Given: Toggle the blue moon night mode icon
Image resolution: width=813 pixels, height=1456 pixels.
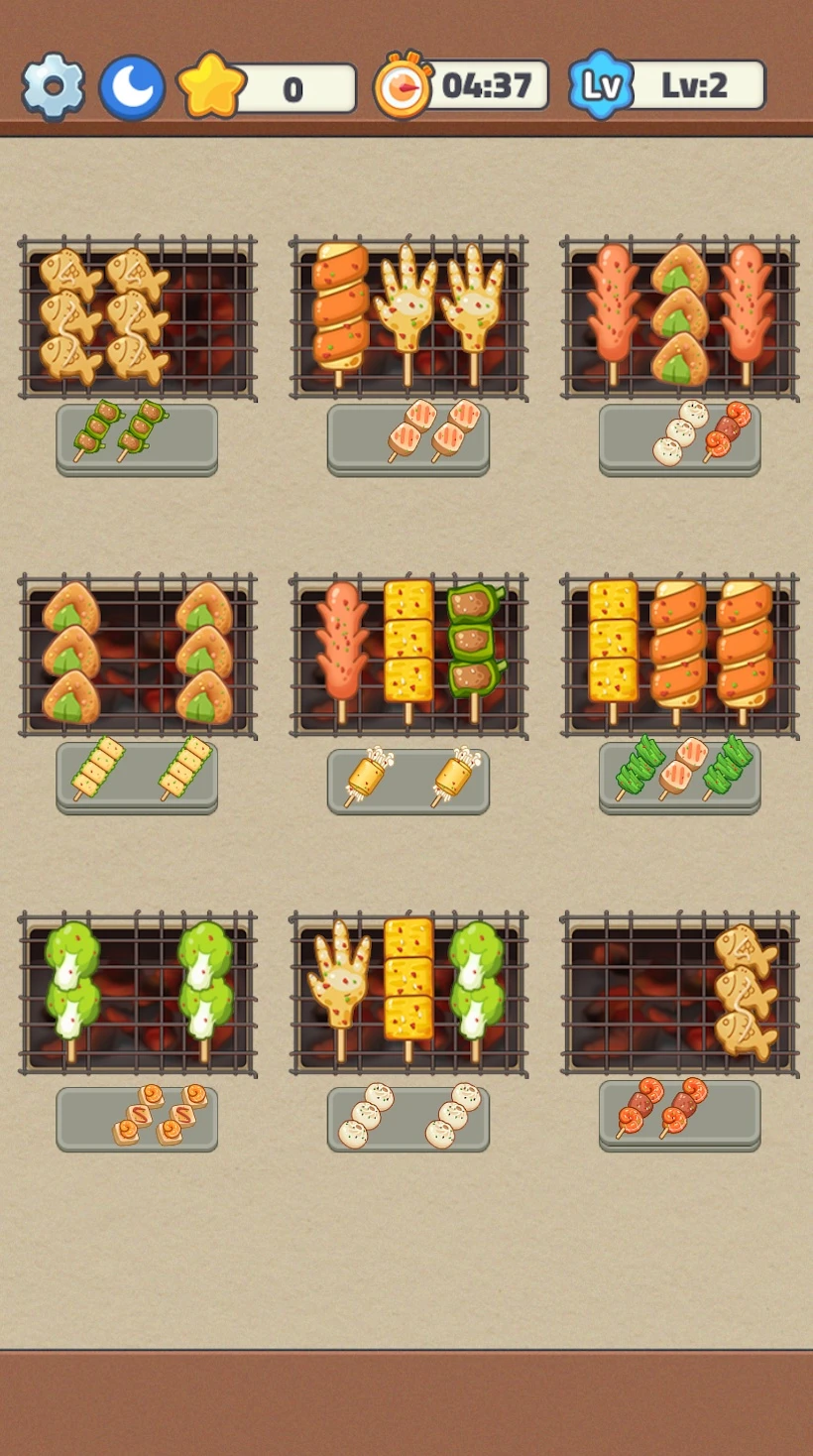Looking at the screenshot, I should (x=132, y=87).
